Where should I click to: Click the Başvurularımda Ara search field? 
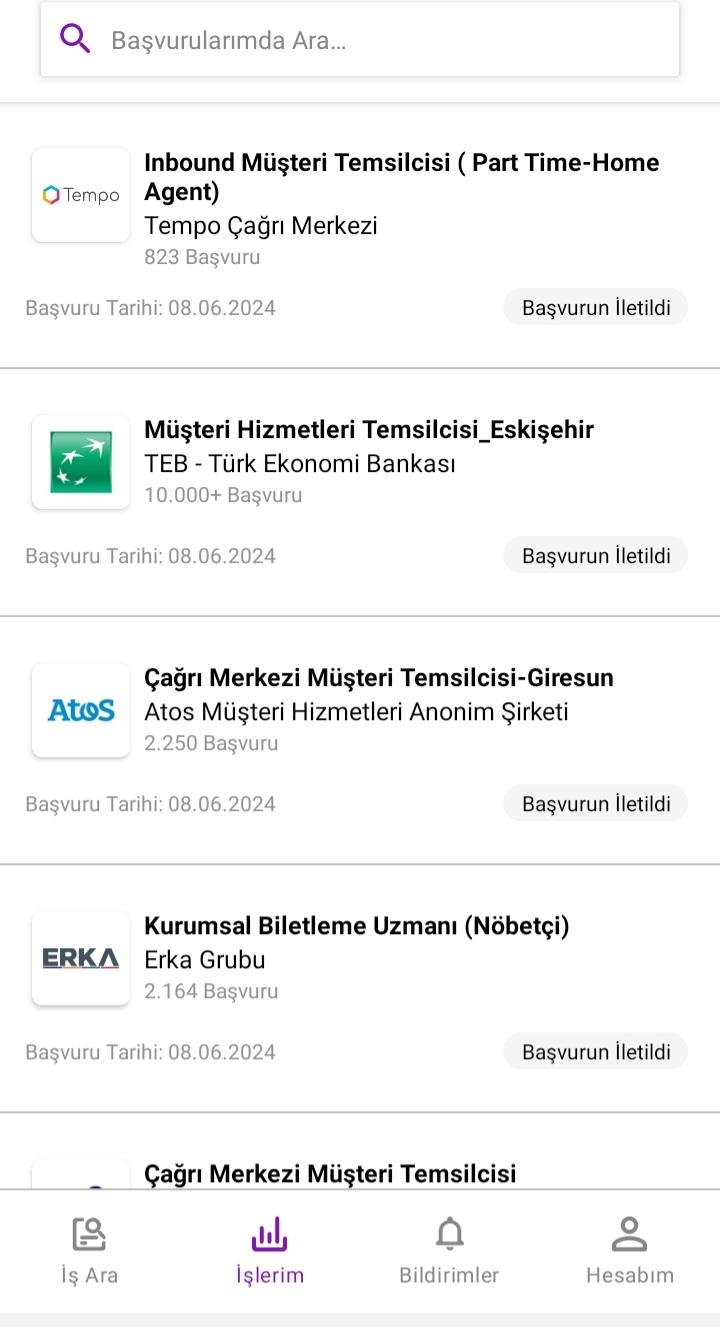click(360, 39)
